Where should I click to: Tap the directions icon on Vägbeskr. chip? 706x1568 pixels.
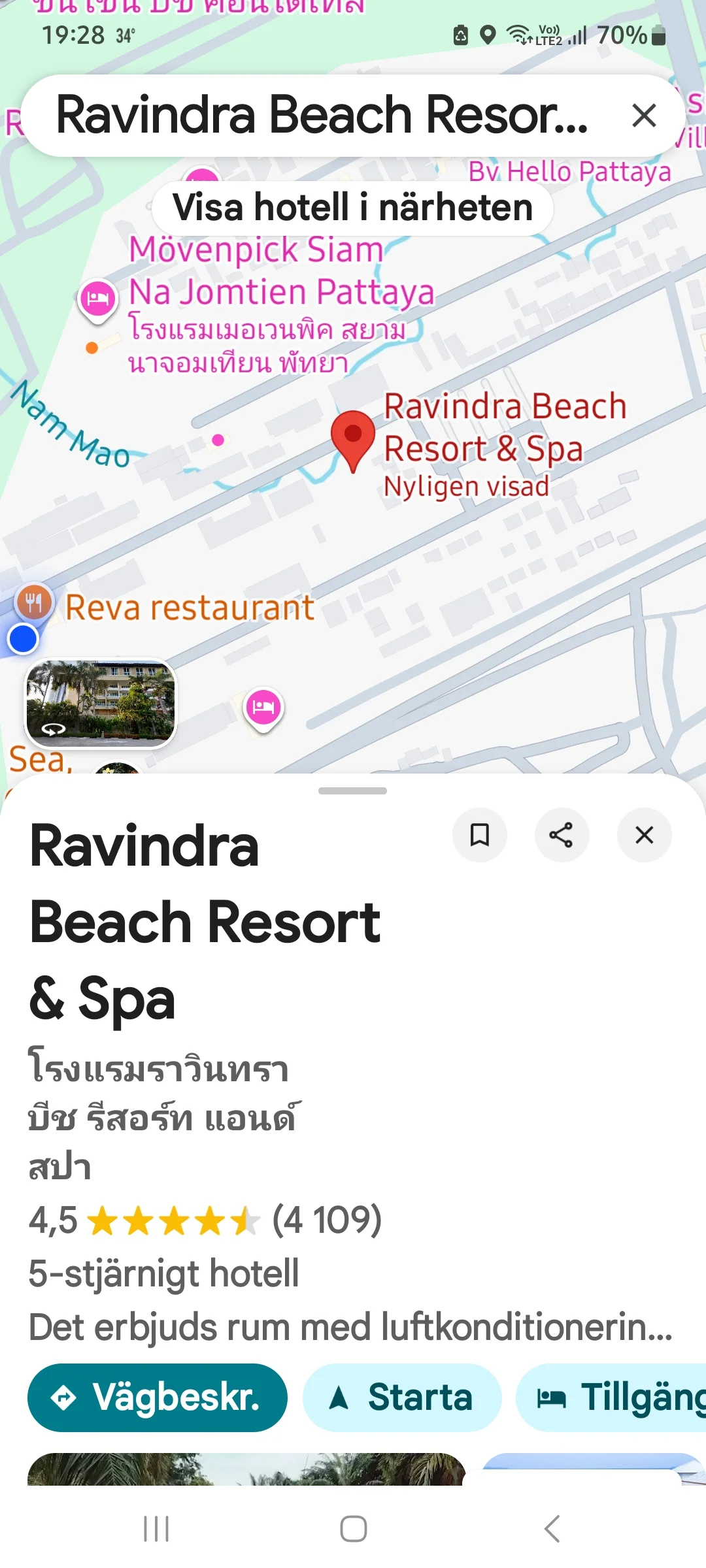(63, 1397)
